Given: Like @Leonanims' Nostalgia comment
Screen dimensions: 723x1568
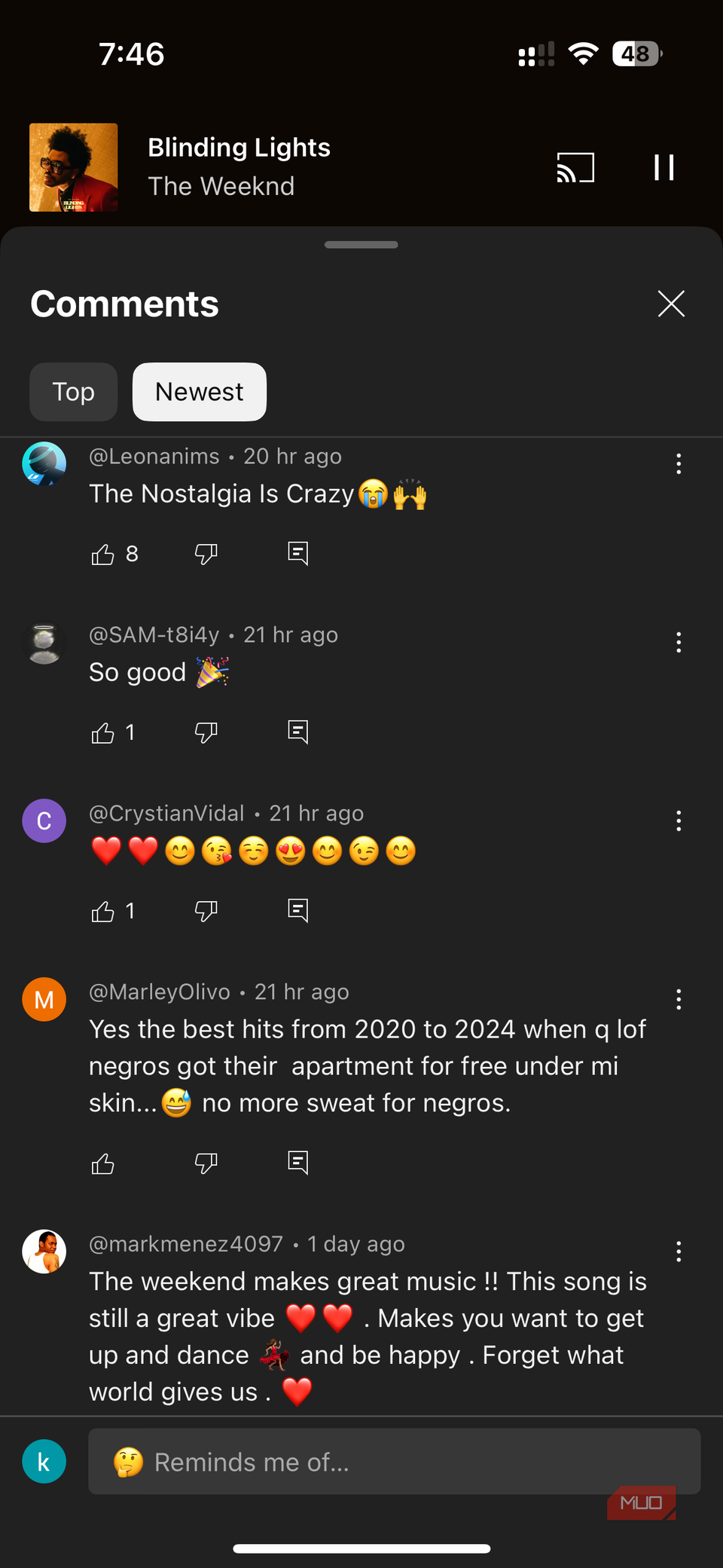Looking at the screenshot, I should click(103, 555).
